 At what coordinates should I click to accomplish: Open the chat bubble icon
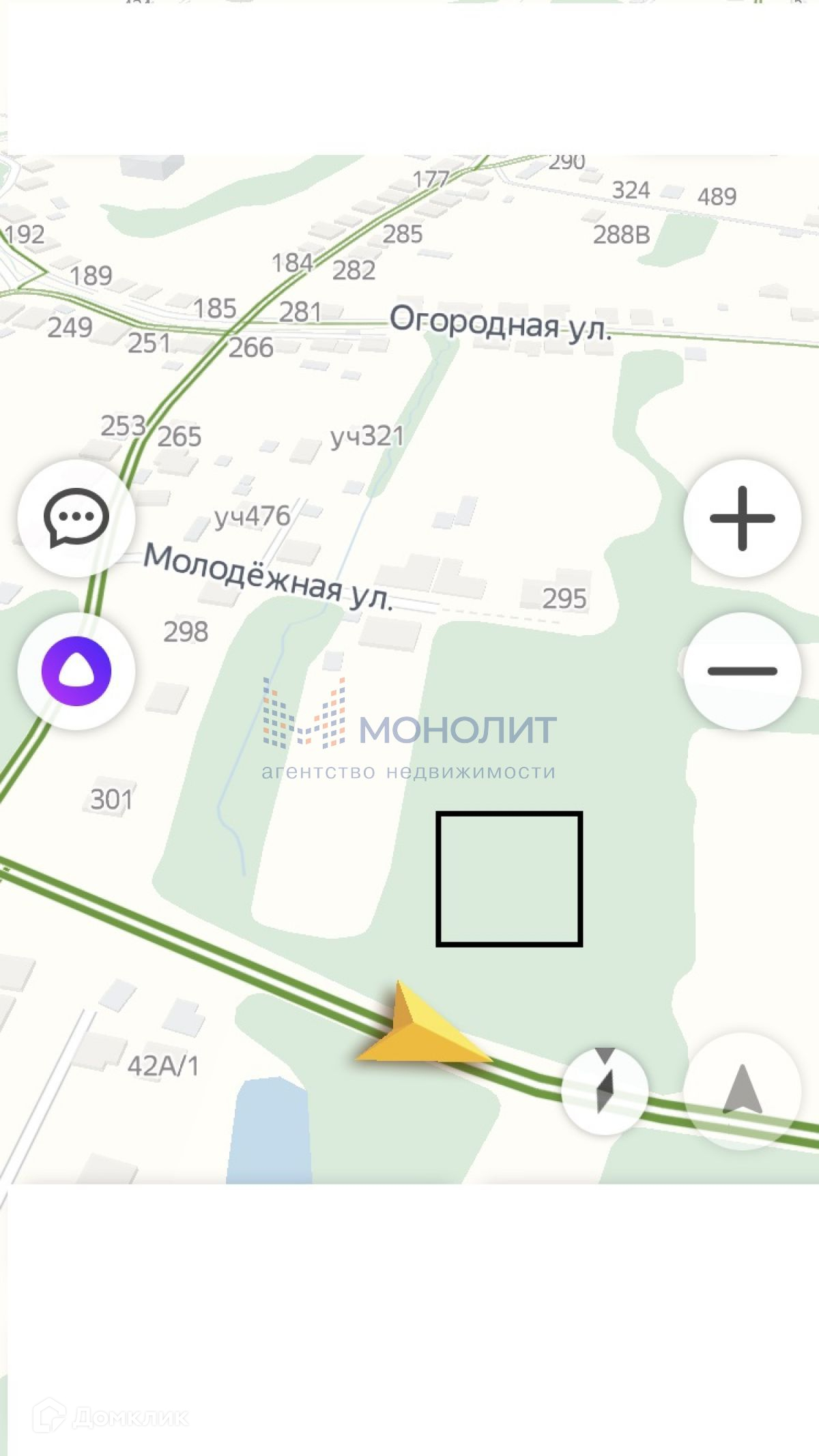pyautogui.click(x=76, y=519)
